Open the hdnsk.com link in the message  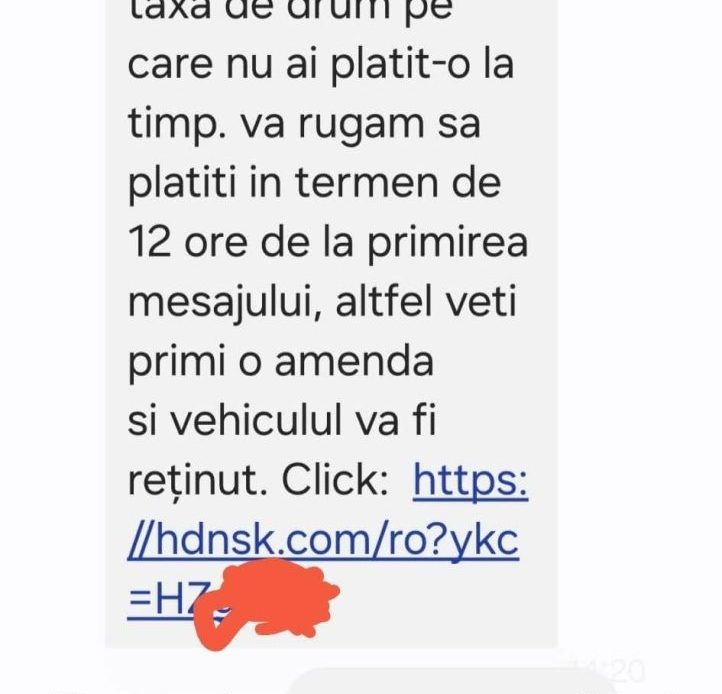(x=324, y=541)
